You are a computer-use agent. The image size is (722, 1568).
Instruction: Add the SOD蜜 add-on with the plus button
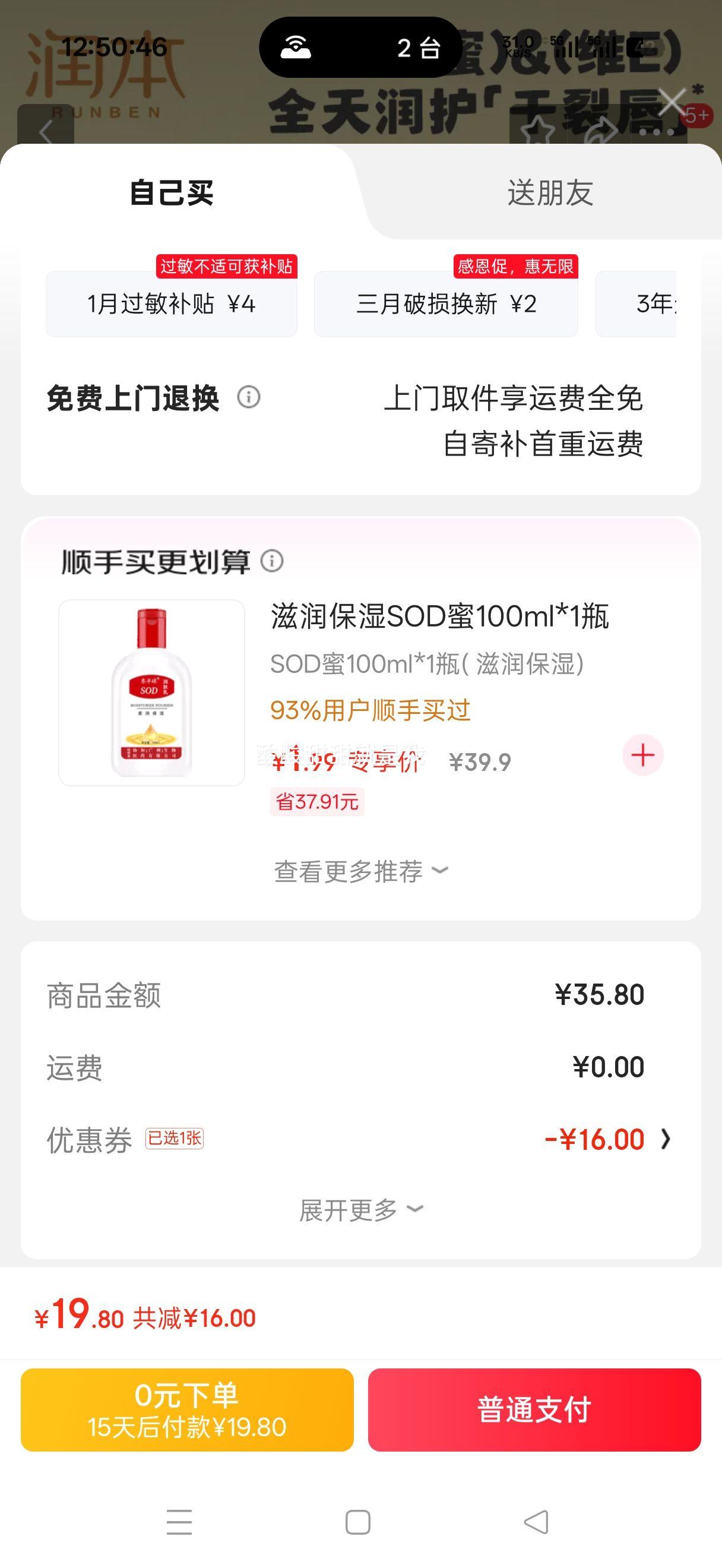pyautogui.click(x=642, y=755)
